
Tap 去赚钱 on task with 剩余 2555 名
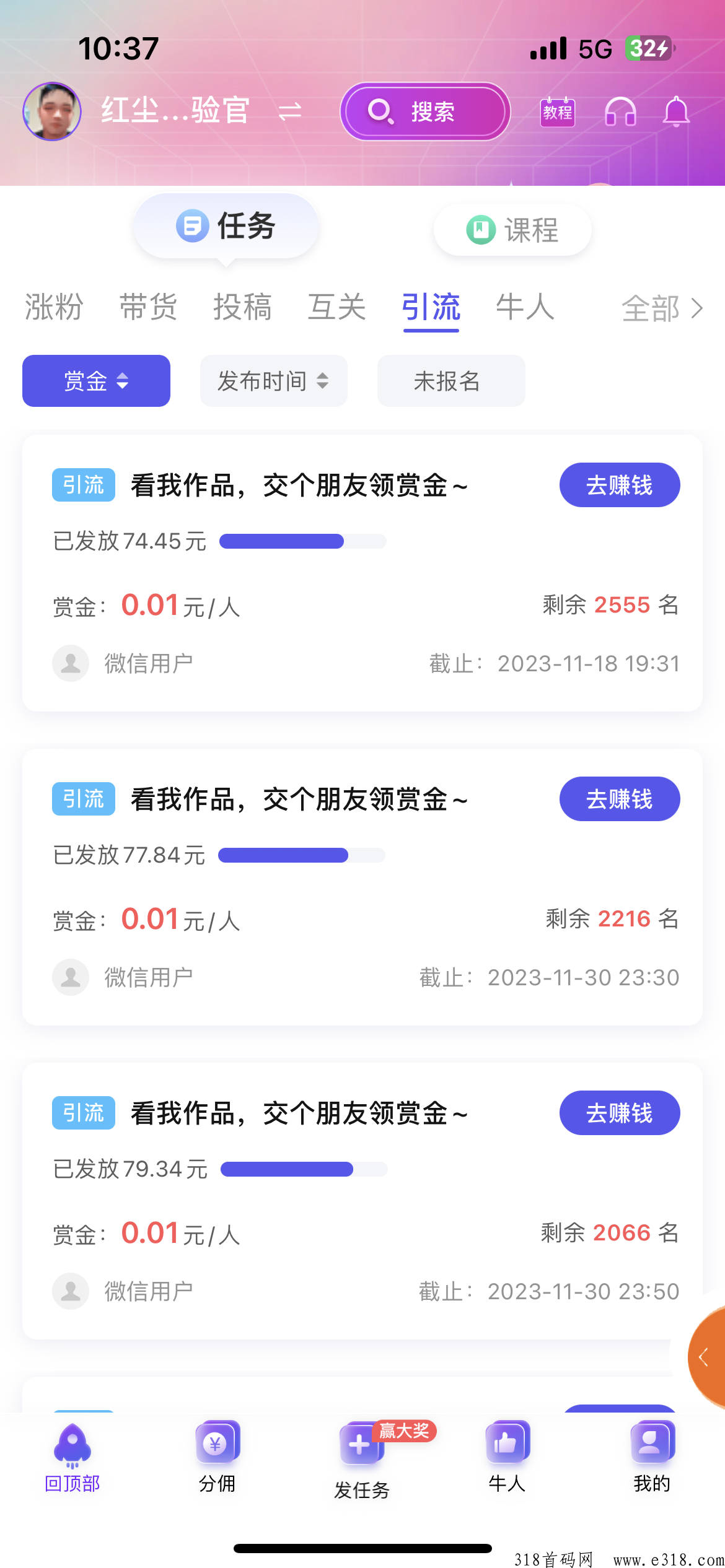tap(620, 485)
